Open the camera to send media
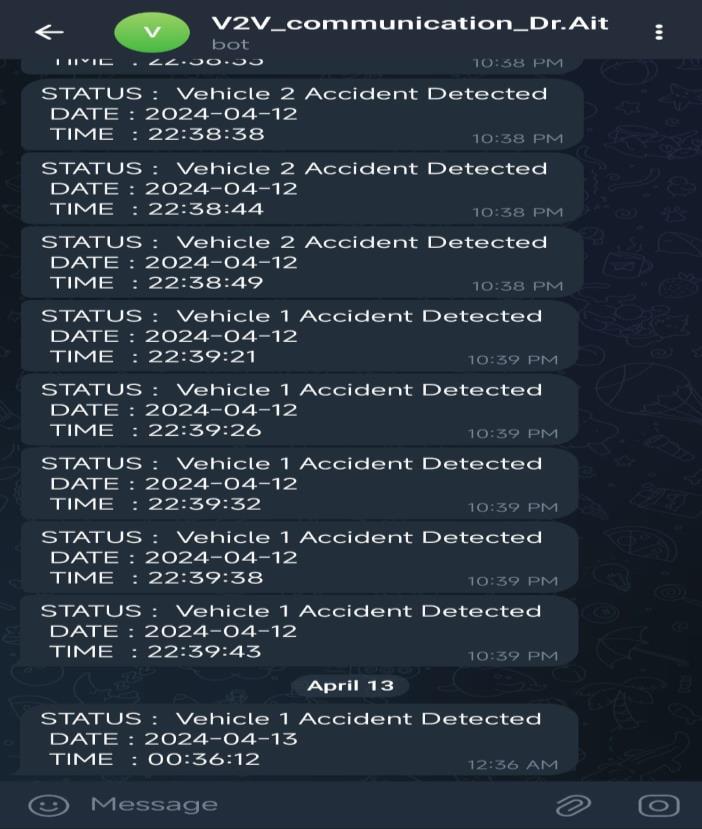The width and height of the screenshot is (702, 829). (x=658, y=804)
